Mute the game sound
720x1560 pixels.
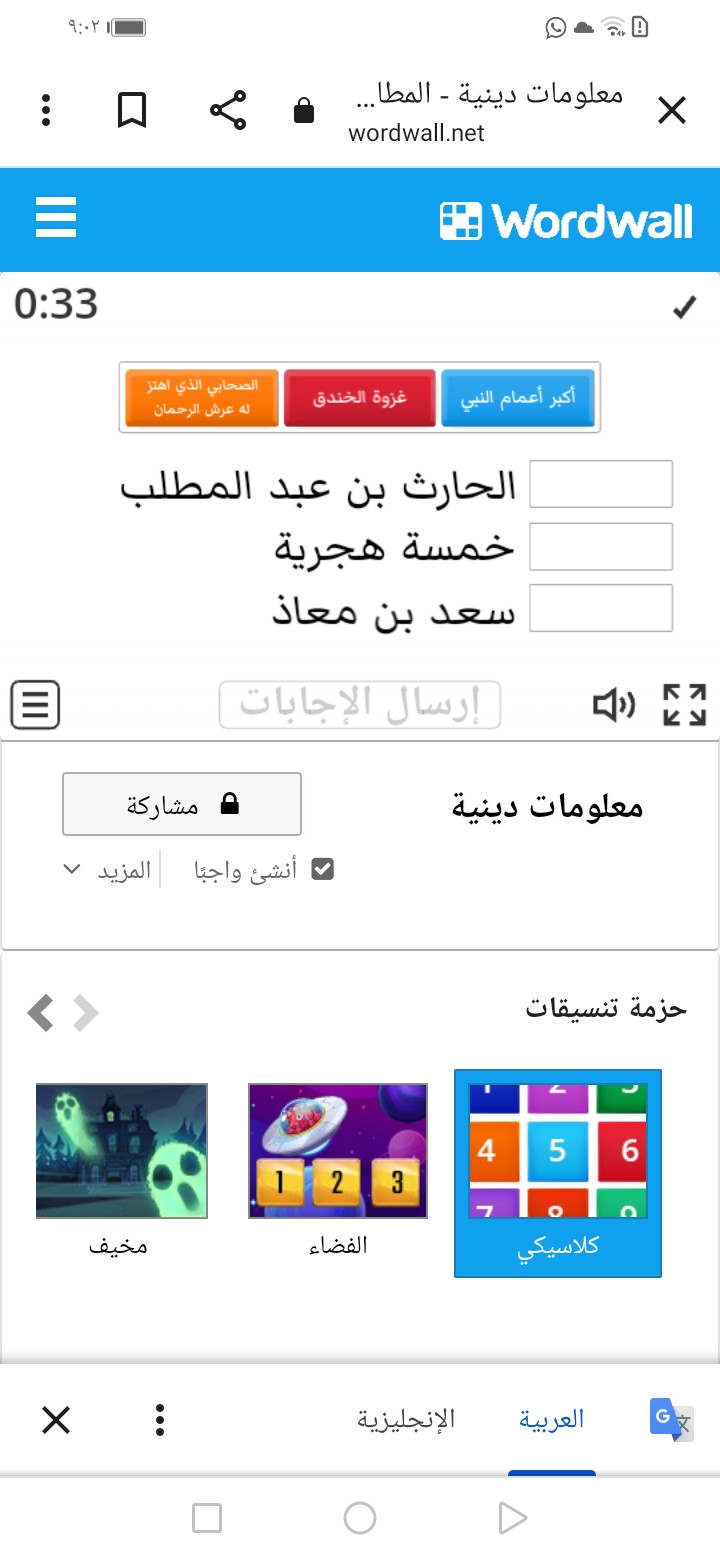[614, 705]
